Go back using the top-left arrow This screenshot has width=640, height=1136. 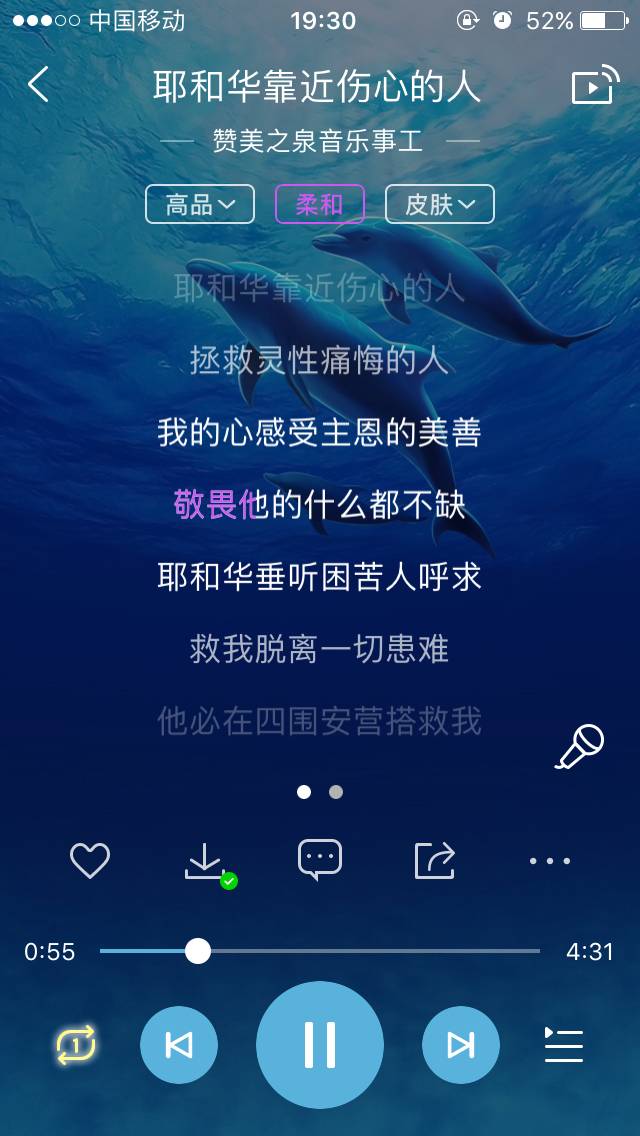(x=38, y=85)
